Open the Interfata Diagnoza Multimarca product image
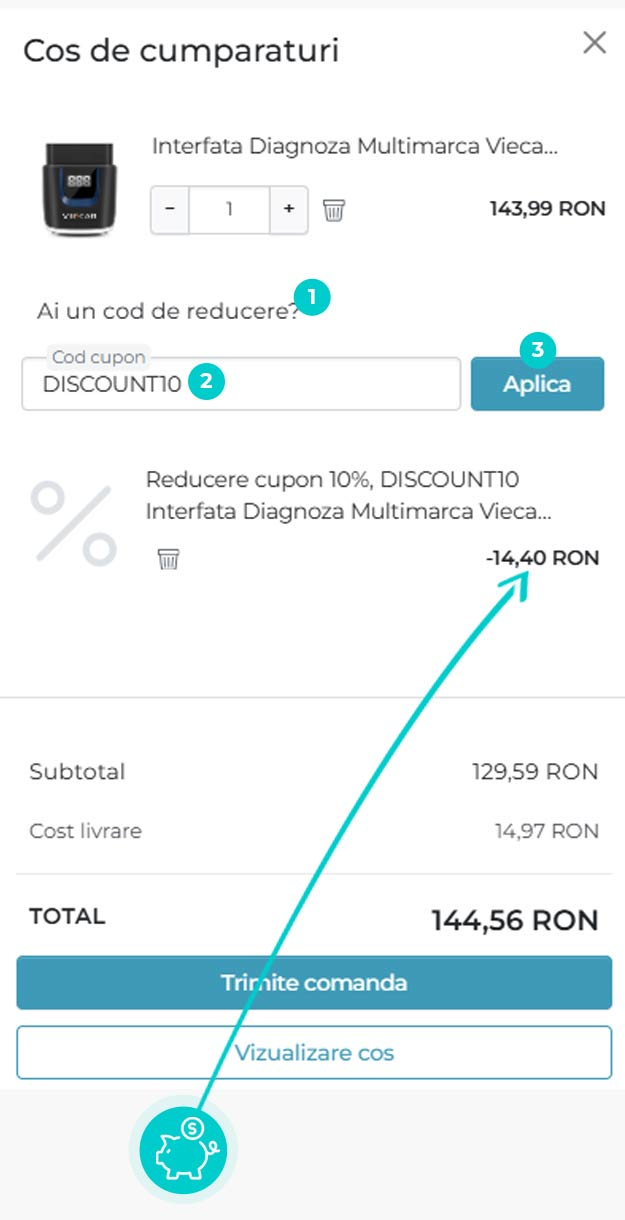 82,188
